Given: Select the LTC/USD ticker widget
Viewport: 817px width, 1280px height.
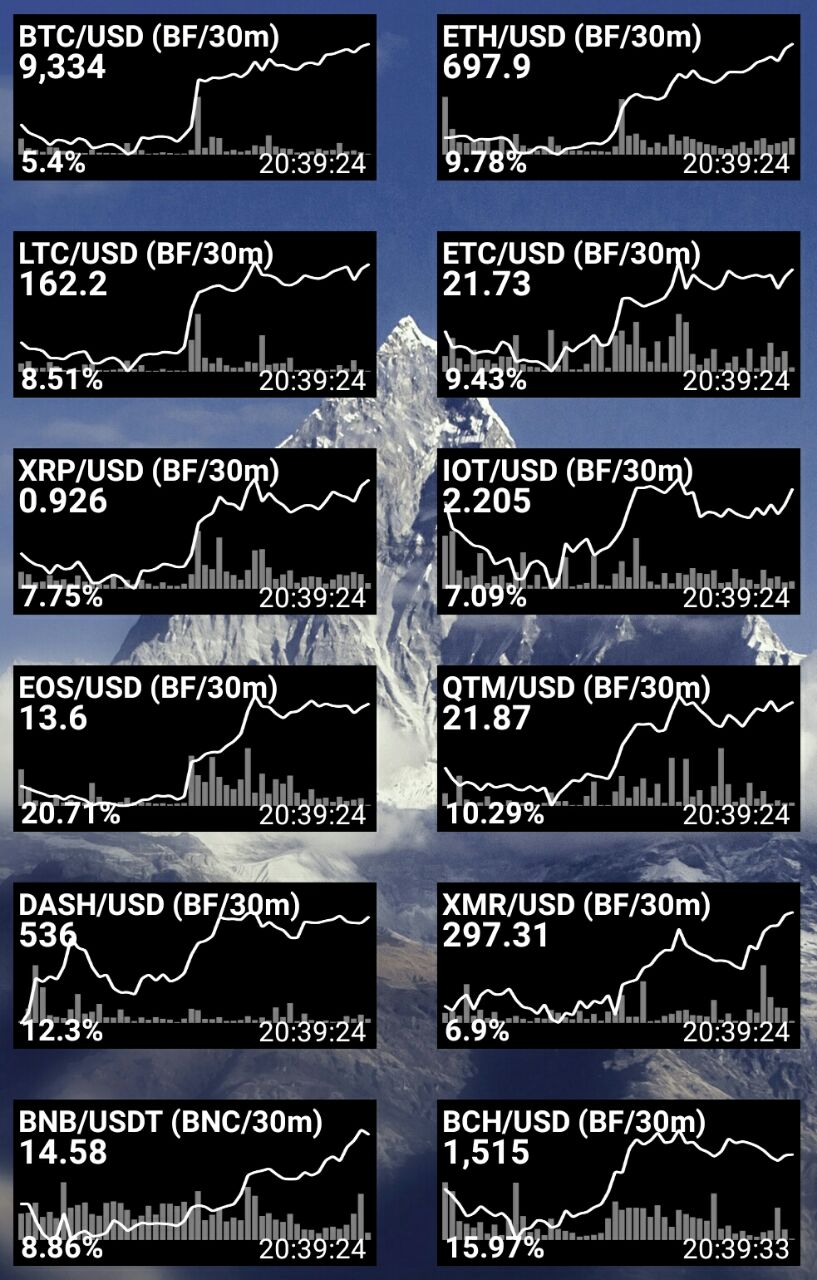Looking at the screenshot, I should 195,314.
